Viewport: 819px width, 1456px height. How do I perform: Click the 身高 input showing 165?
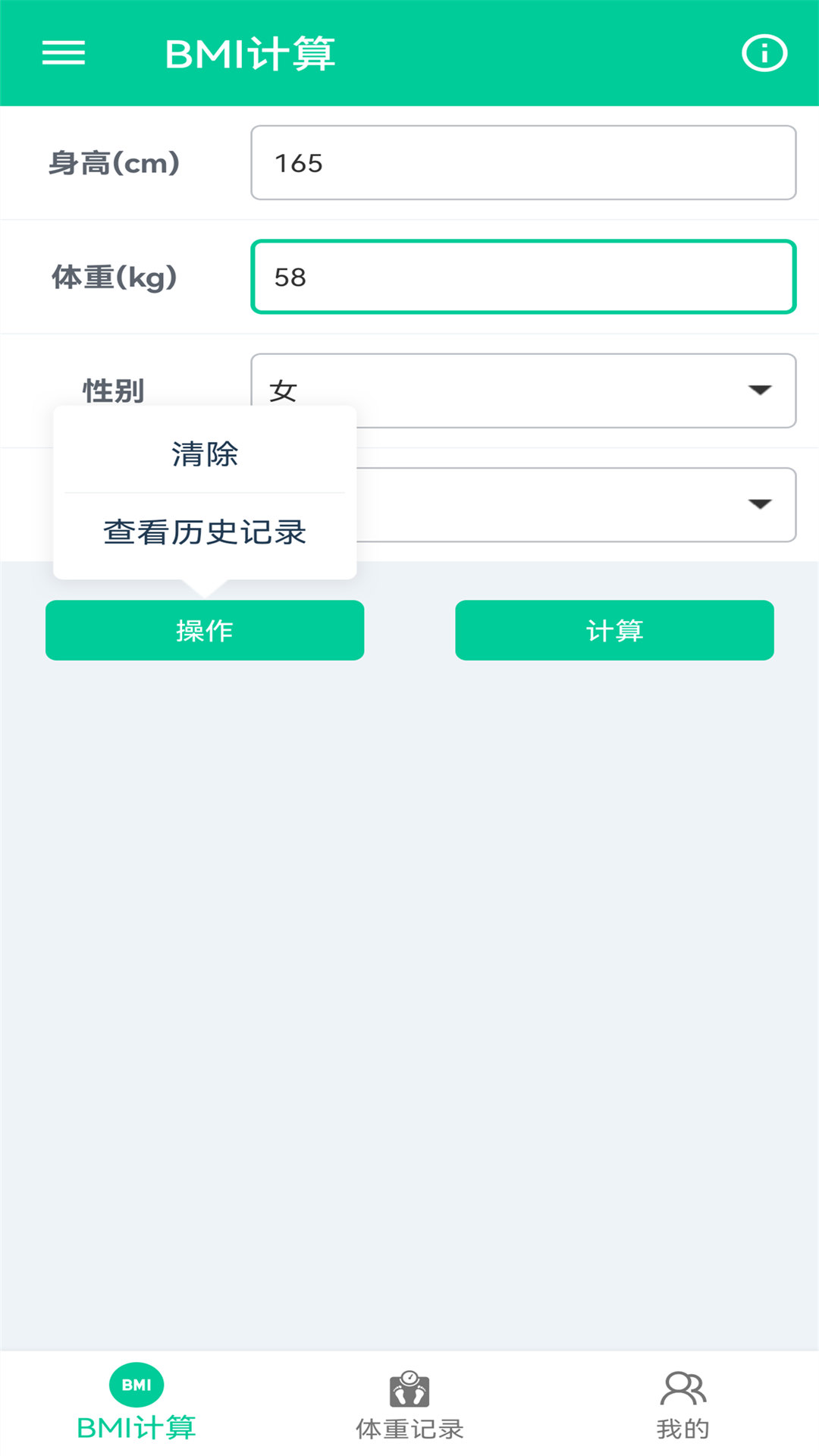point(523,162)
